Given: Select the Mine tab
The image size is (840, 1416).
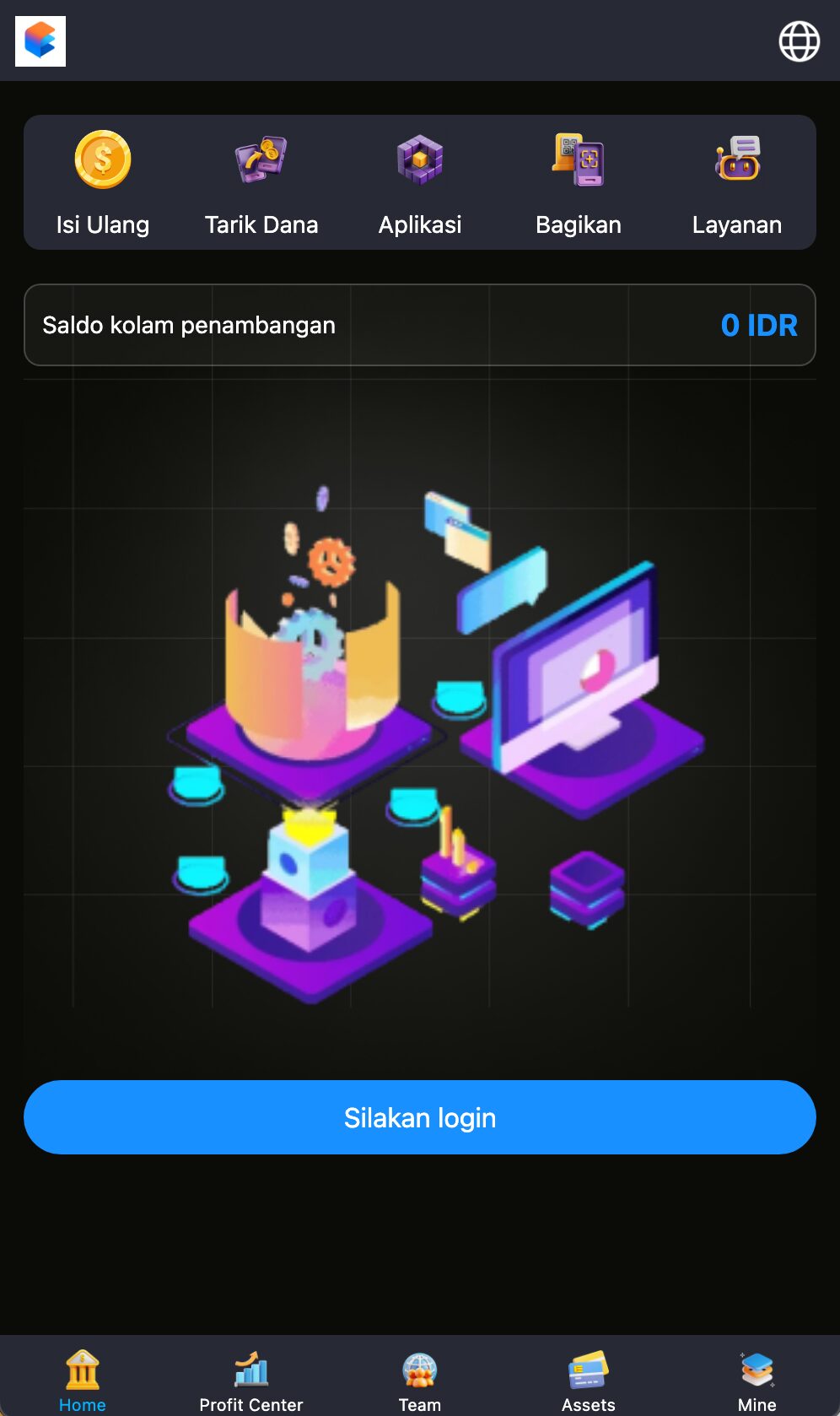Looking at the screenshot, I should pos(757,1381).
